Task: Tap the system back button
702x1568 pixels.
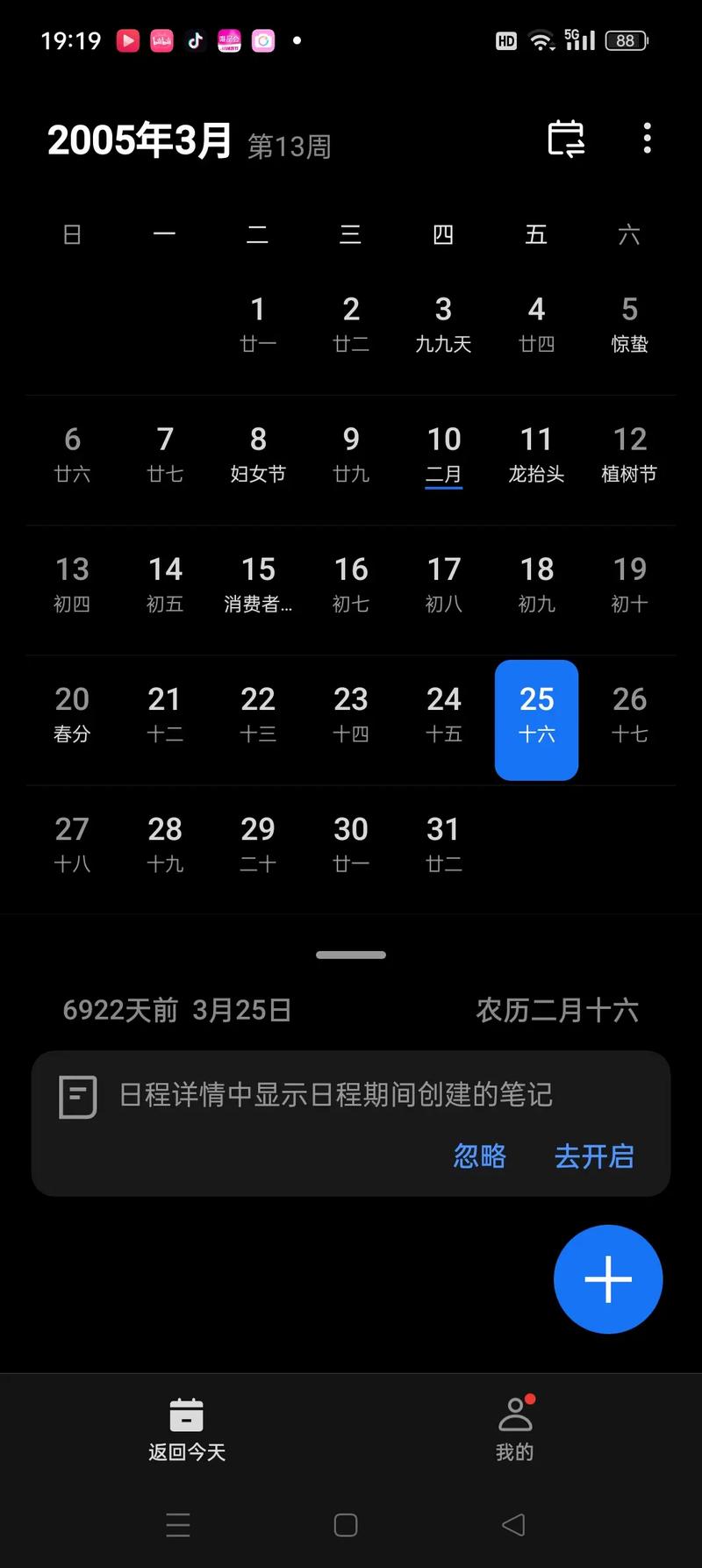Action: tap(513, 1524)
